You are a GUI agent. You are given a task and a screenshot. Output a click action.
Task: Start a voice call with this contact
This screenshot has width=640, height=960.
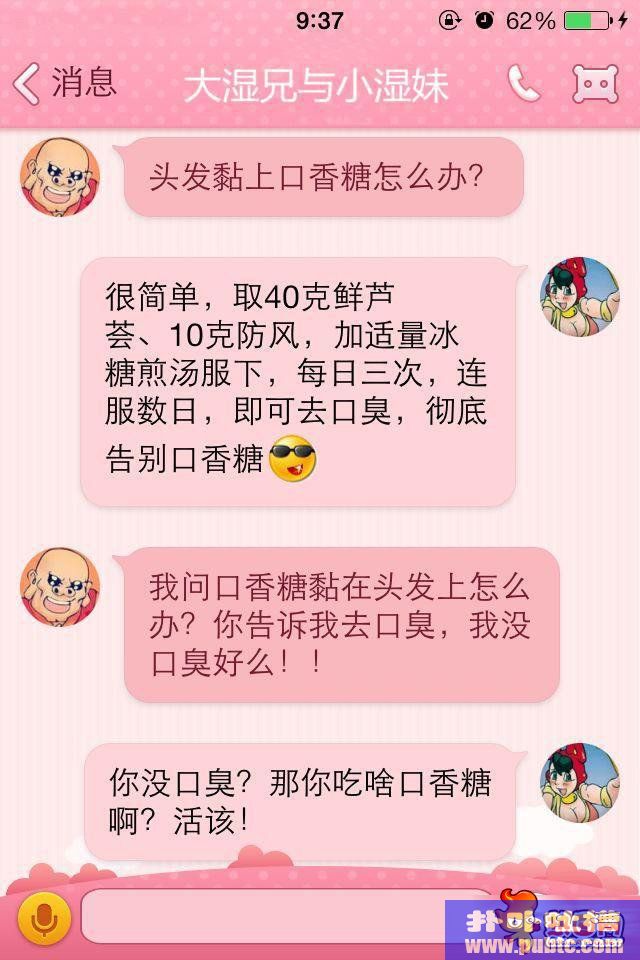point(524,84)
